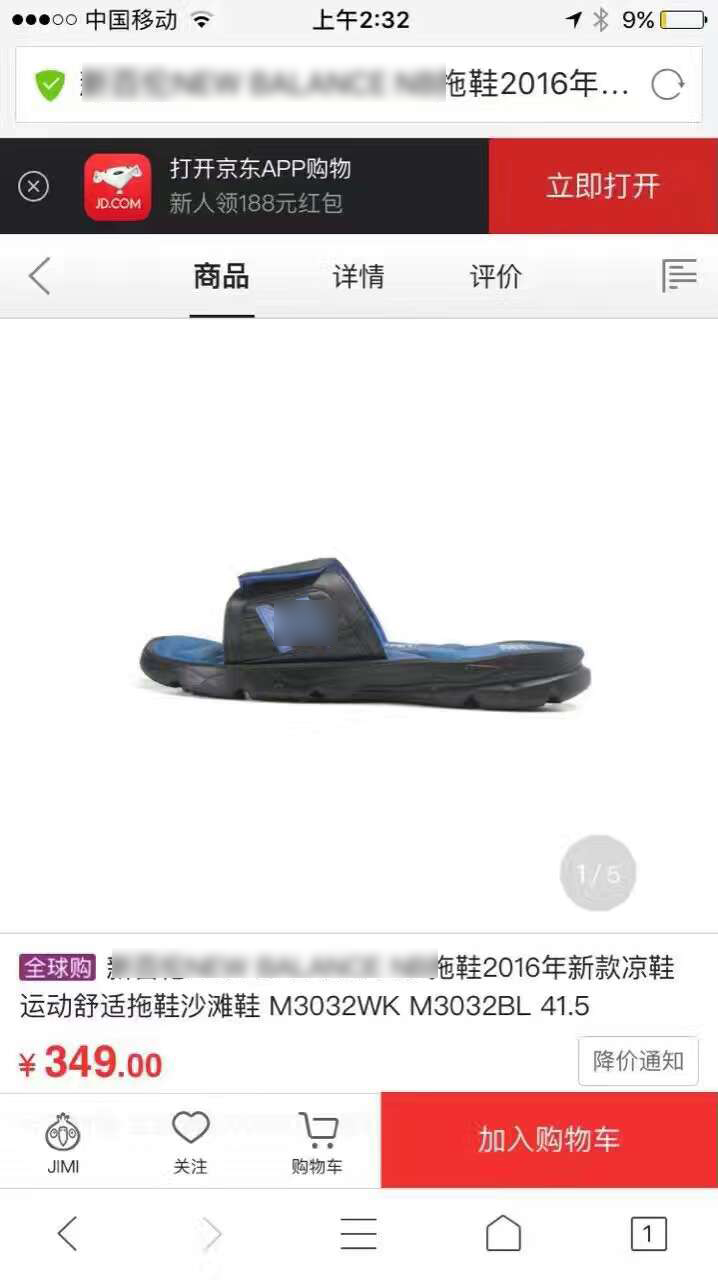Dismiss the JD app promotion banner
The height and width of the screenshot is (1280, 718).
[x=34, y=186]
